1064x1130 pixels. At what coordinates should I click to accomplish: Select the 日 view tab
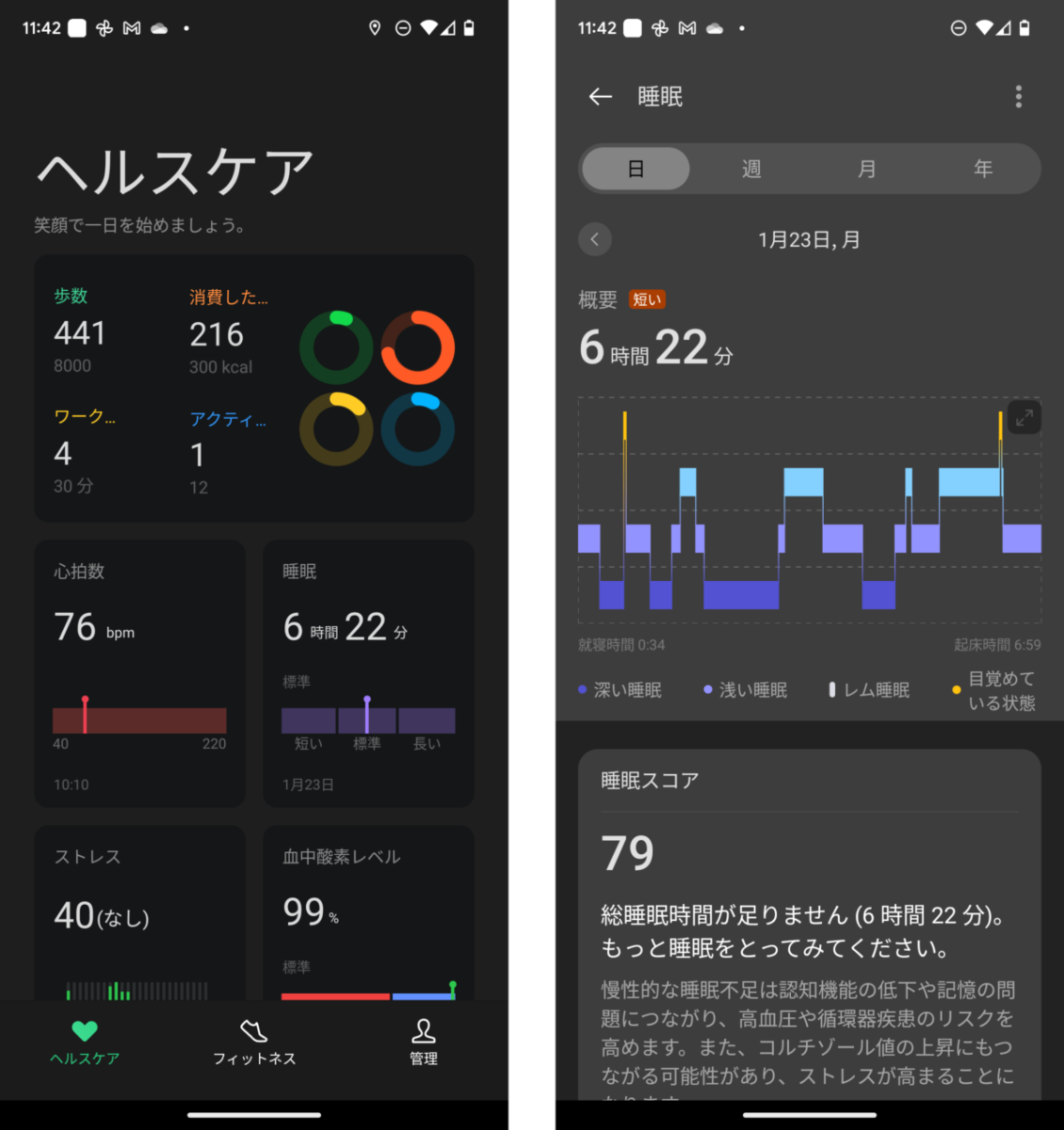(637, 169)
